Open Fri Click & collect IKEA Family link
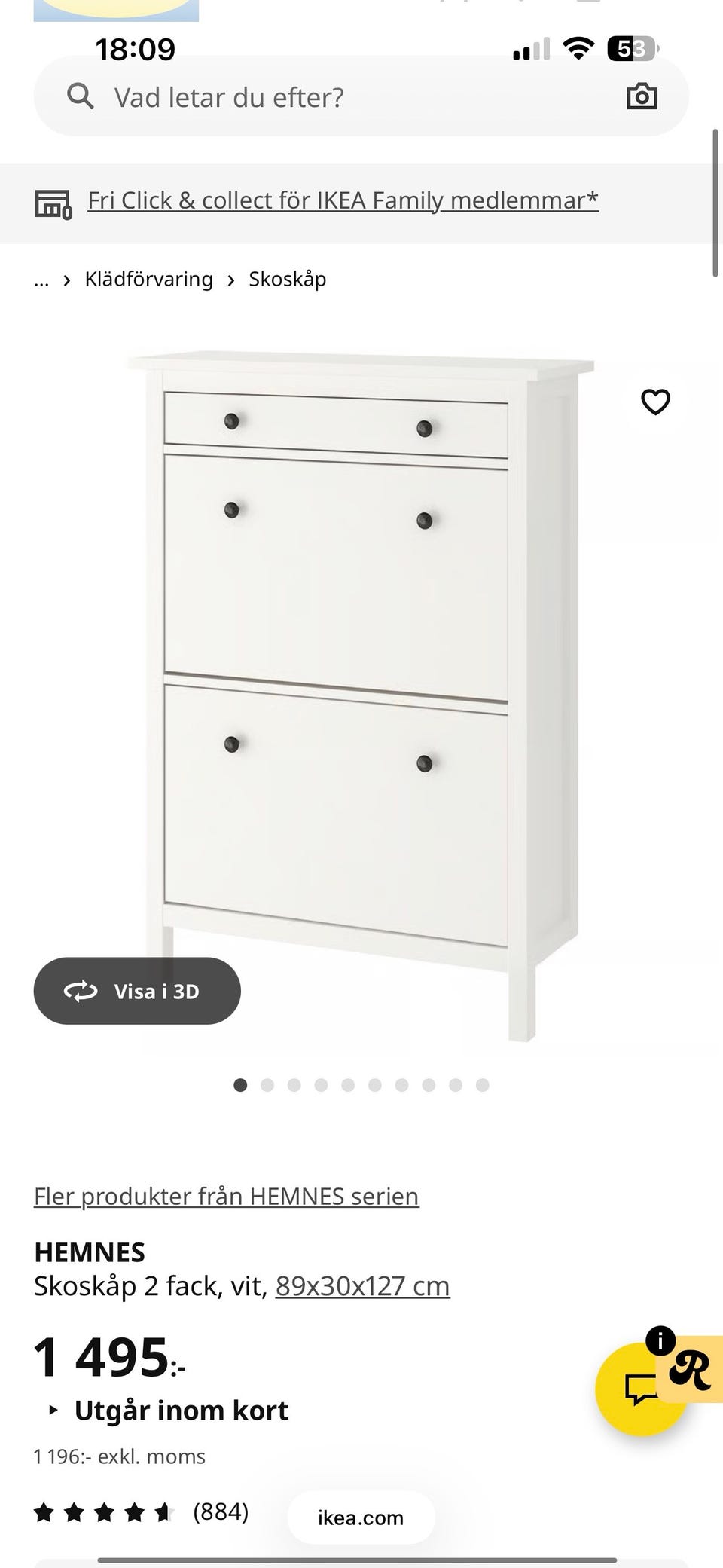Image resolution: width=723 pixels, height=1568 pixels. [x=343, y=200]
